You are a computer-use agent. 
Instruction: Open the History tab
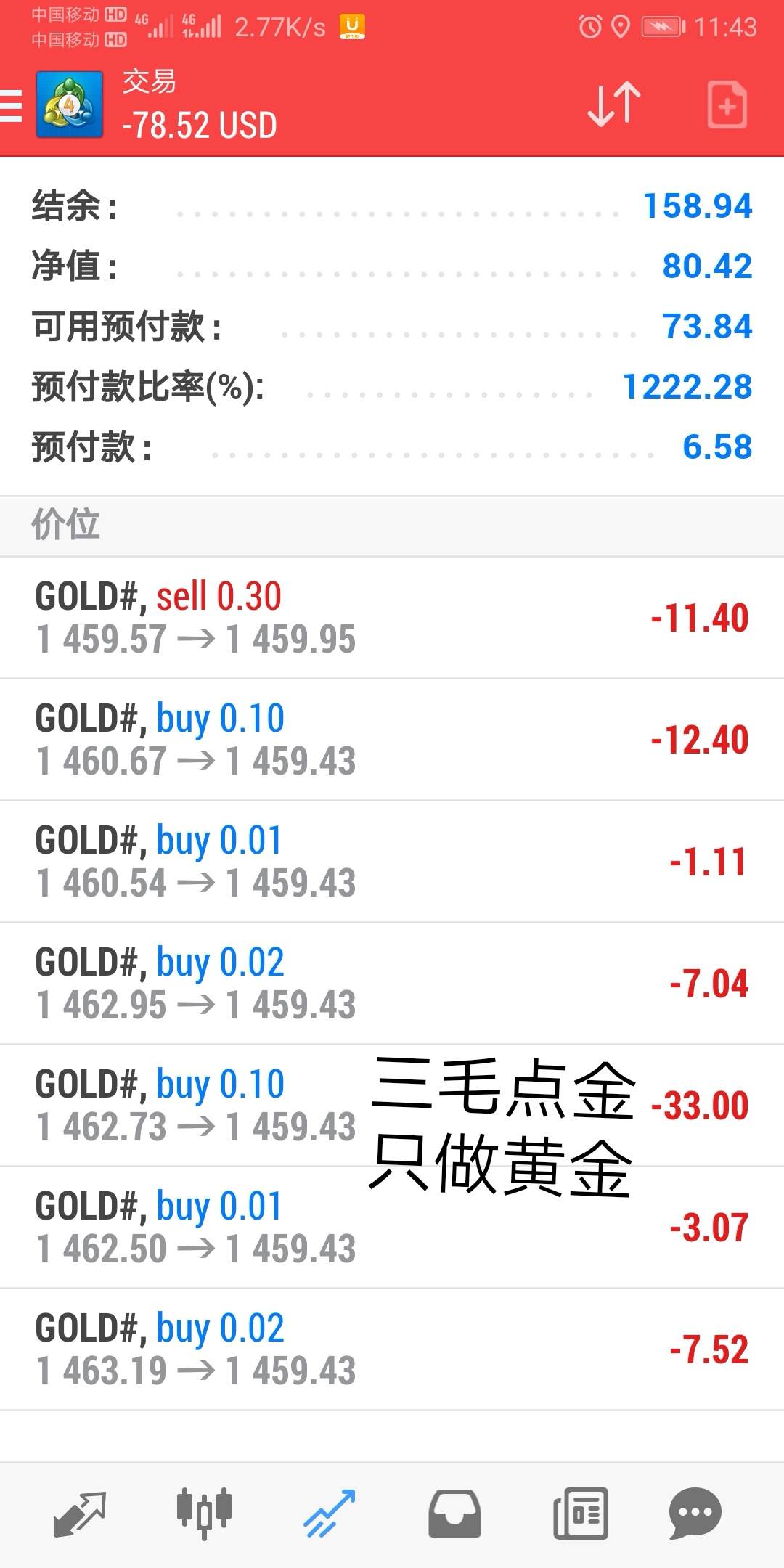coord(454,1514)
